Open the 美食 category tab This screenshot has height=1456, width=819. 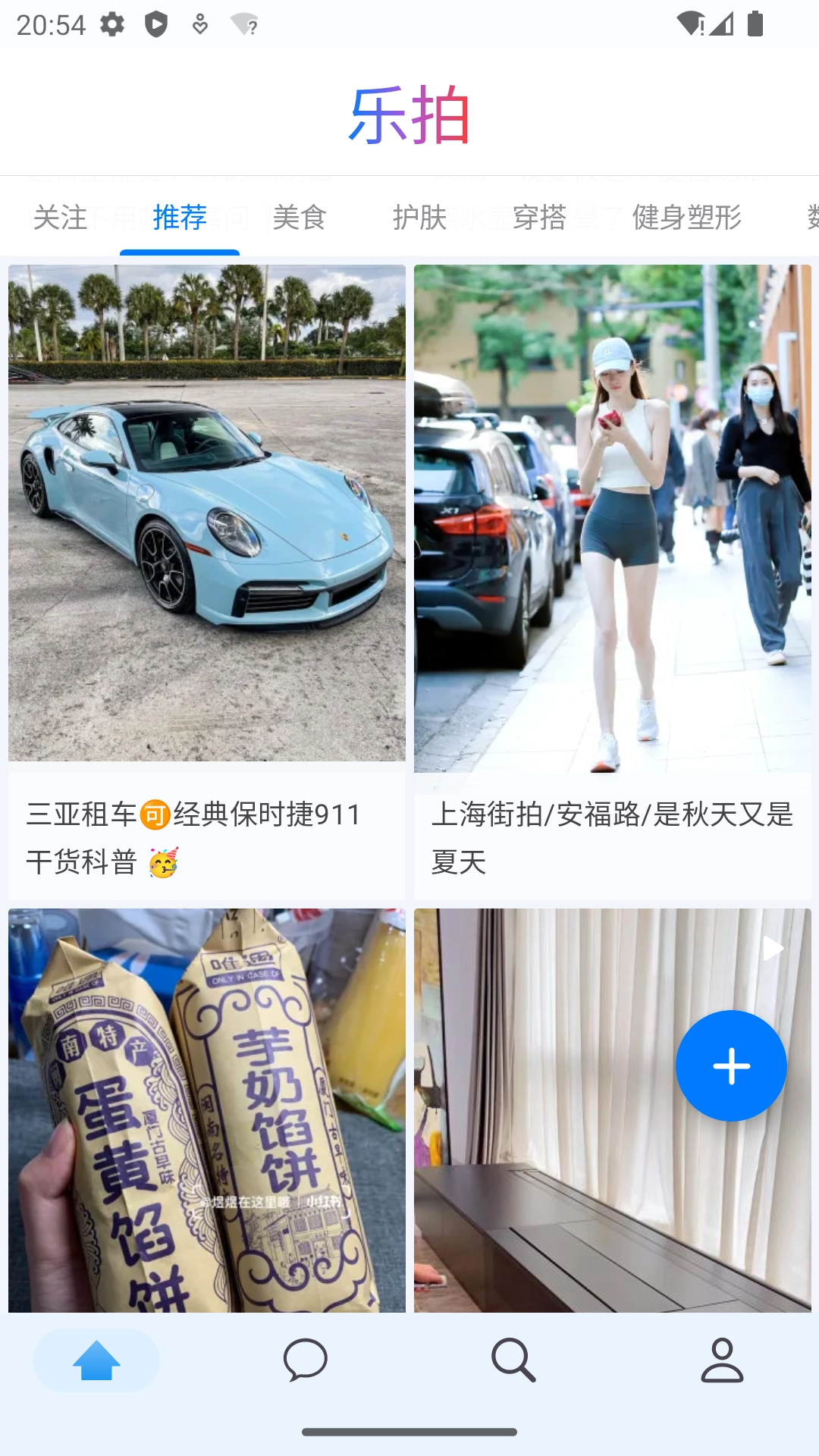[300, 218]
